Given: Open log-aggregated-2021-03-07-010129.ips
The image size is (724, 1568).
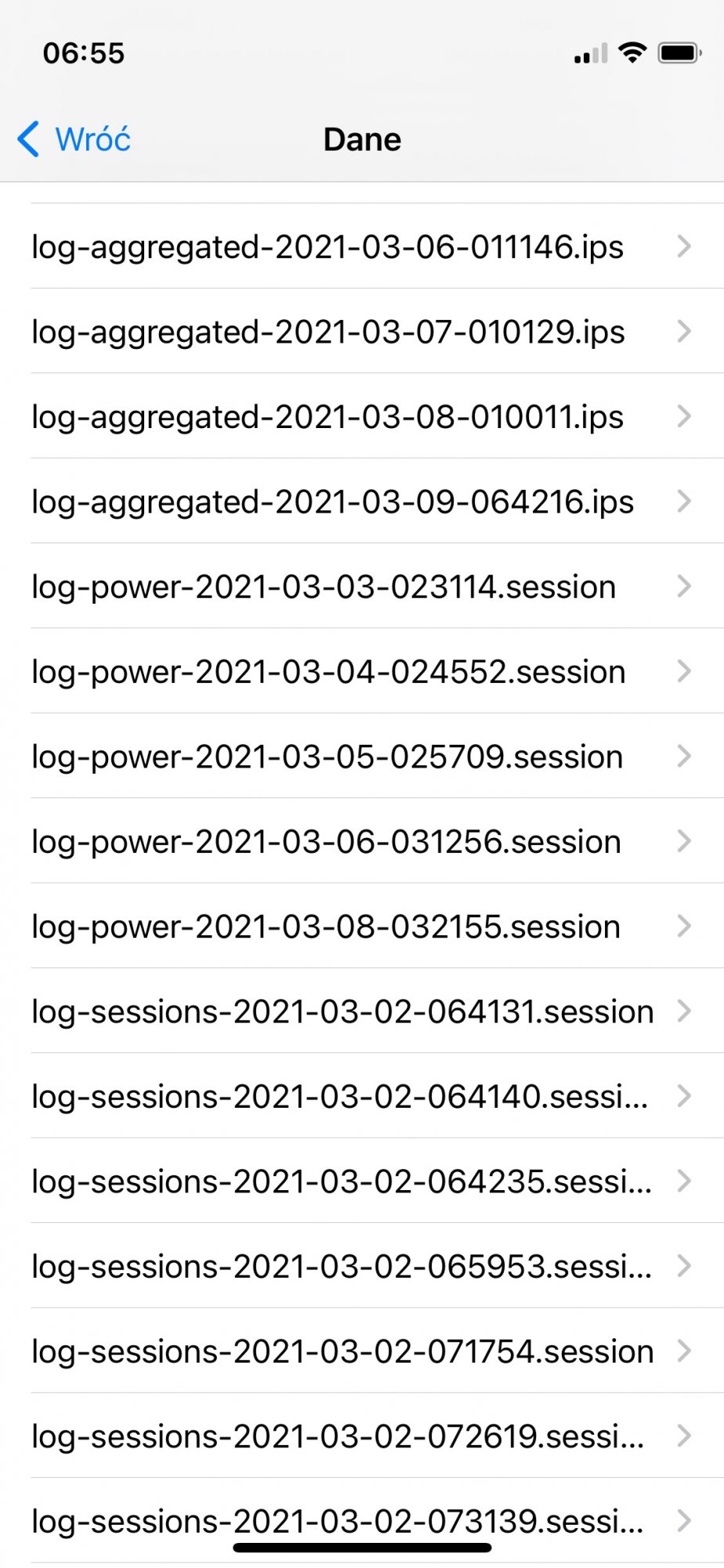Looking at the screenshot, I should coord(328,332).
